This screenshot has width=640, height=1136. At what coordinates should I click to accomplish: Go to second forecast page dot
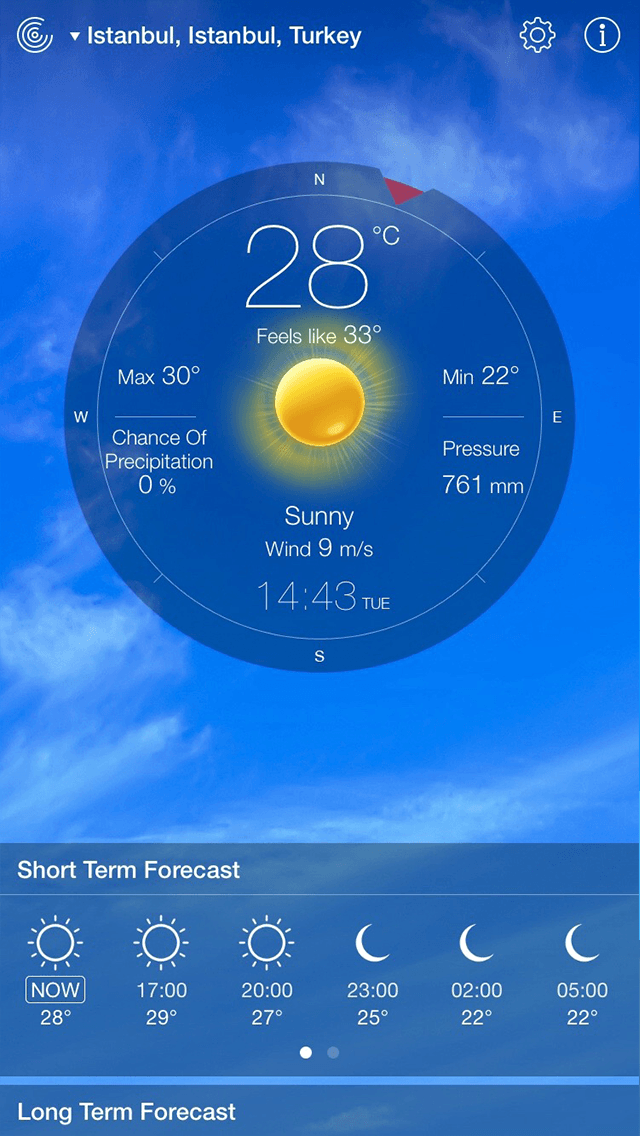coord(333,1052)
